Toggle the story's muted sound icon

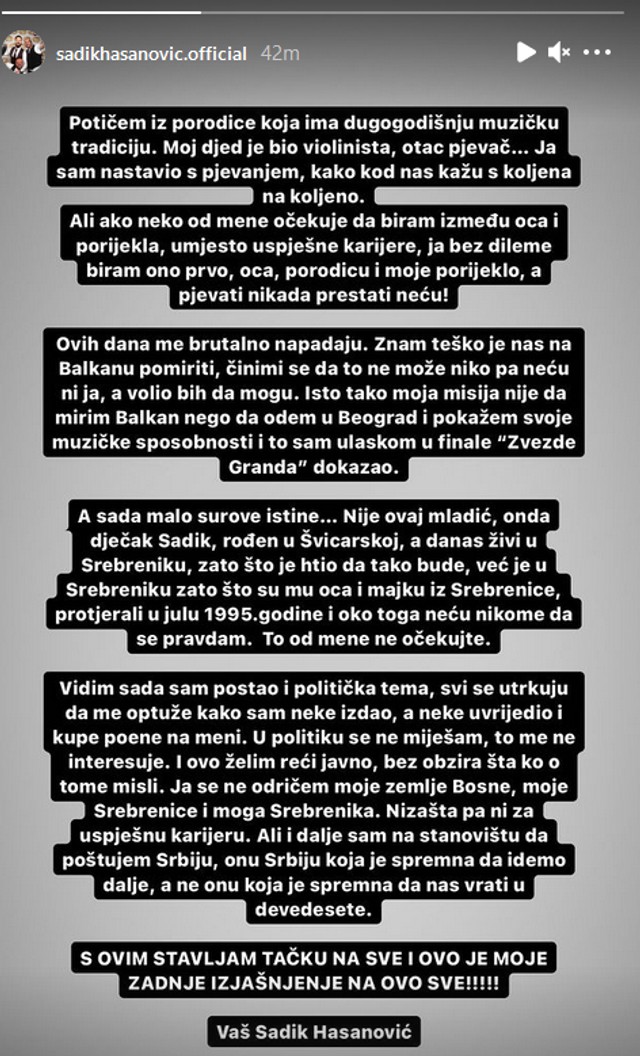point(559,52)
